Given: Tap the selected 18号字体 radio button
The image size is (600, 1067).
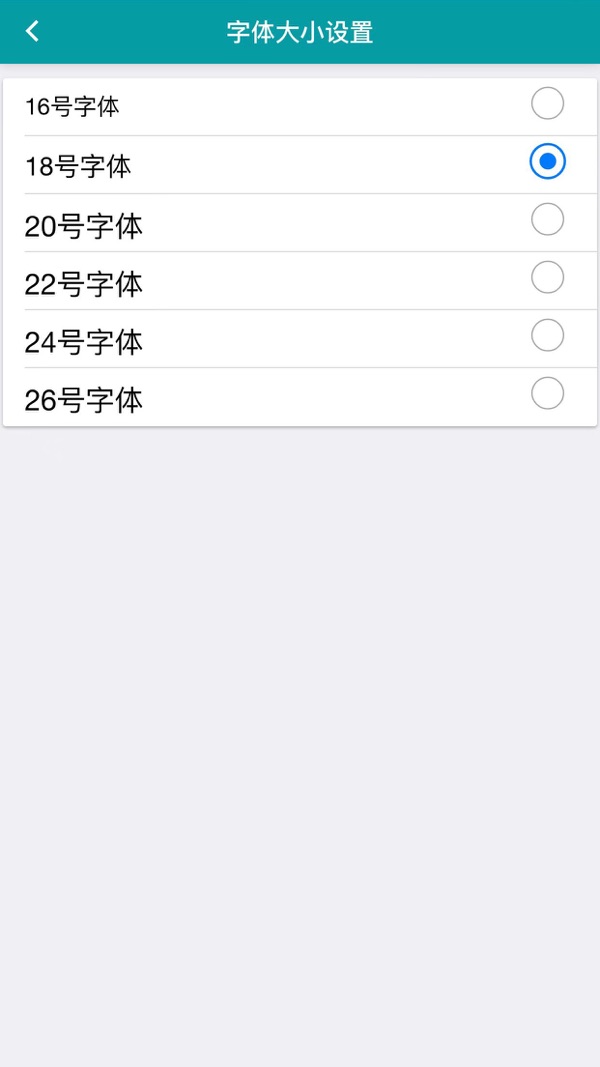Looking at the screenshot, I should tap(547, 162).
